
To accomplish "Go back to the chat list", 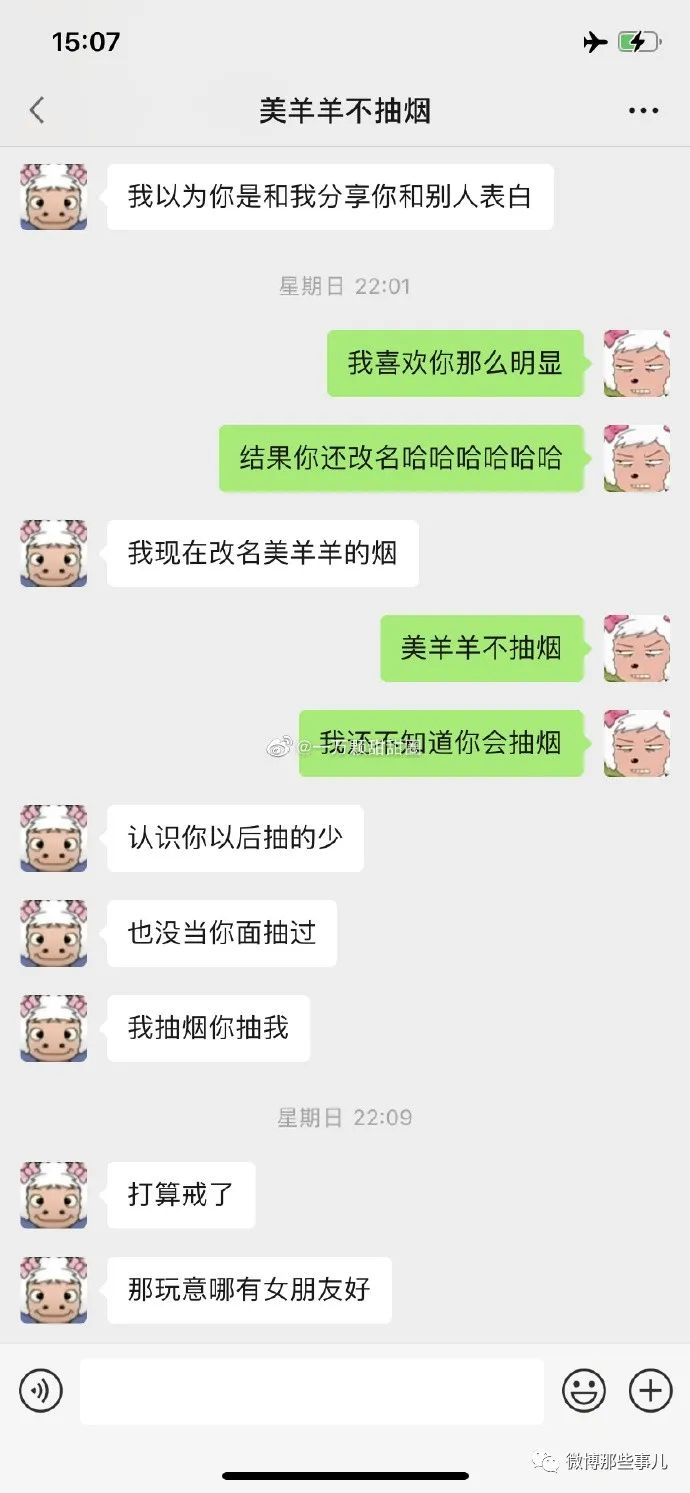I will (37, 110).
